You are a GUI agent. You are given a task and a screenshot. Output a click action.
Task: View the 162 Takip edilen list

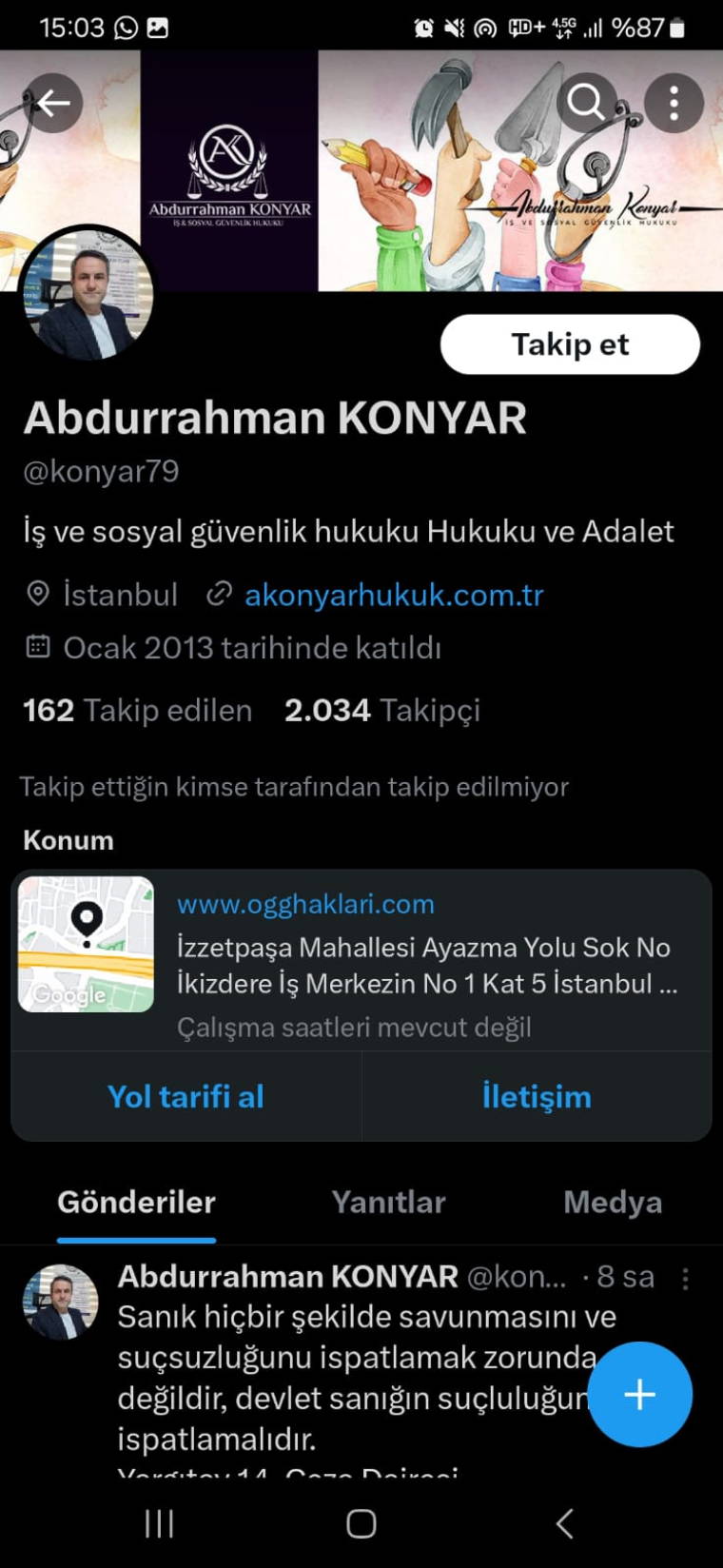tap(138, 710)
